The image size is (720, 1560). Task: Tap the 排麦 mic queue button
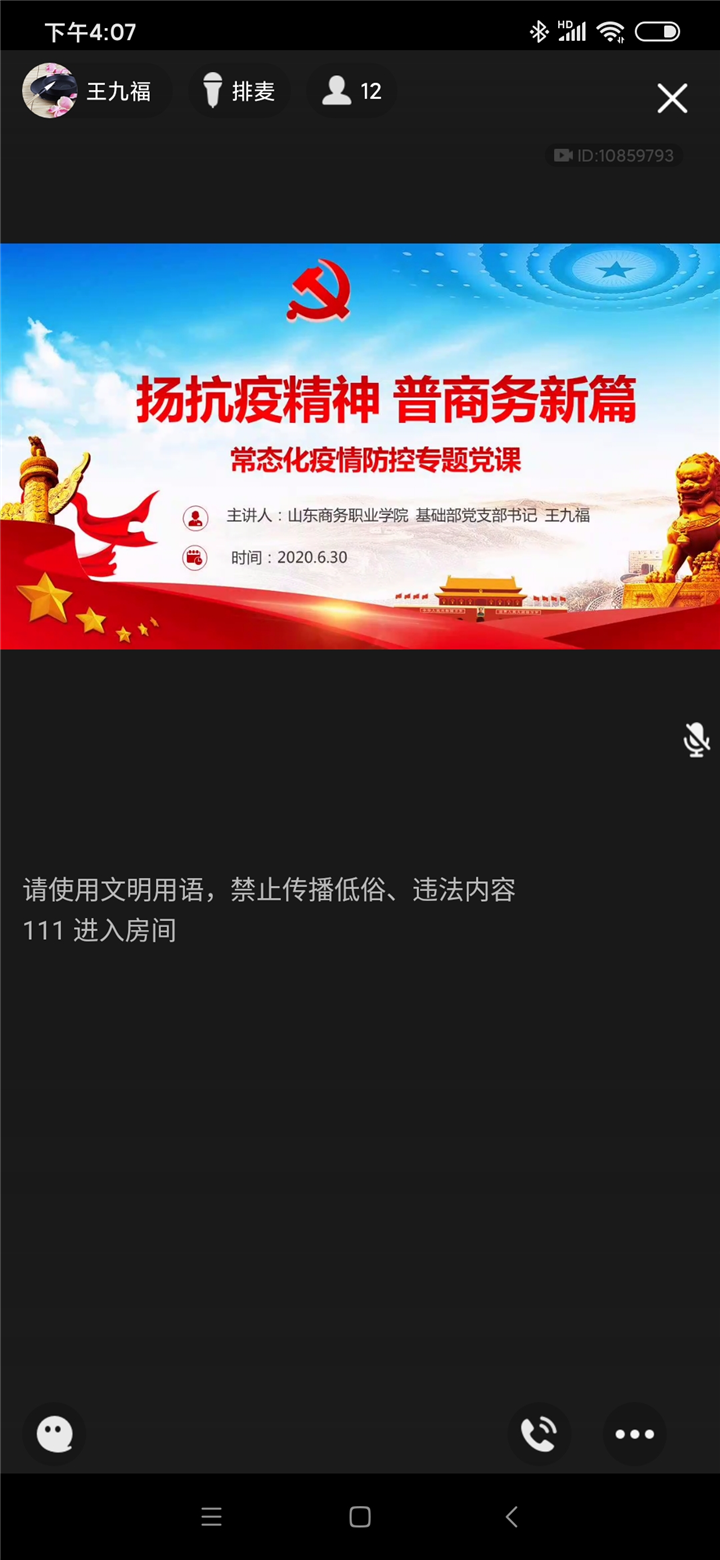(x=240, y=92)
